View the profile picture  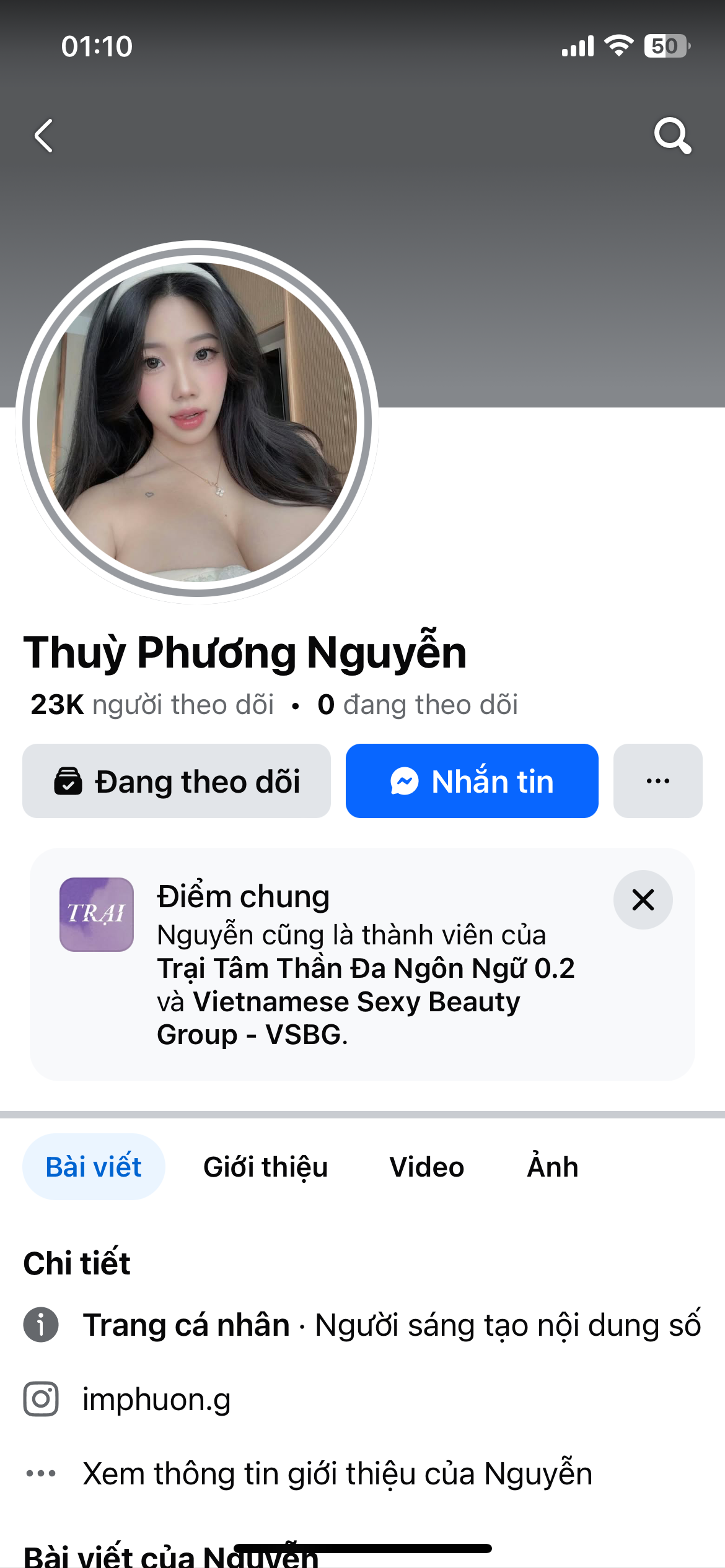[x=197, y=422]
